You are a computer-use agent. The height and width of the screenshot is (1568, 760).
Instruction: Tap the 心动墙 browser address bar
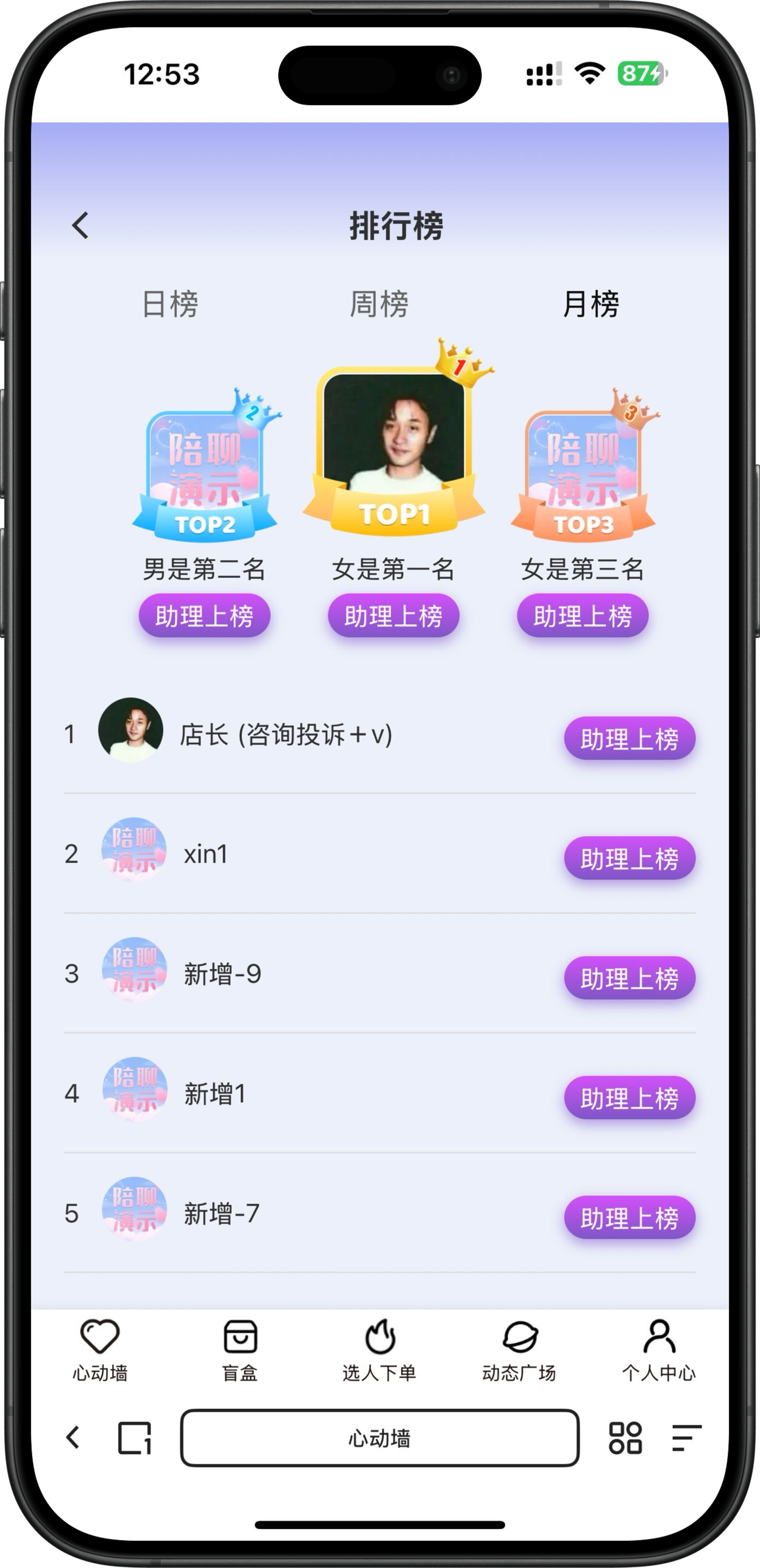[x=379, y=1438]
